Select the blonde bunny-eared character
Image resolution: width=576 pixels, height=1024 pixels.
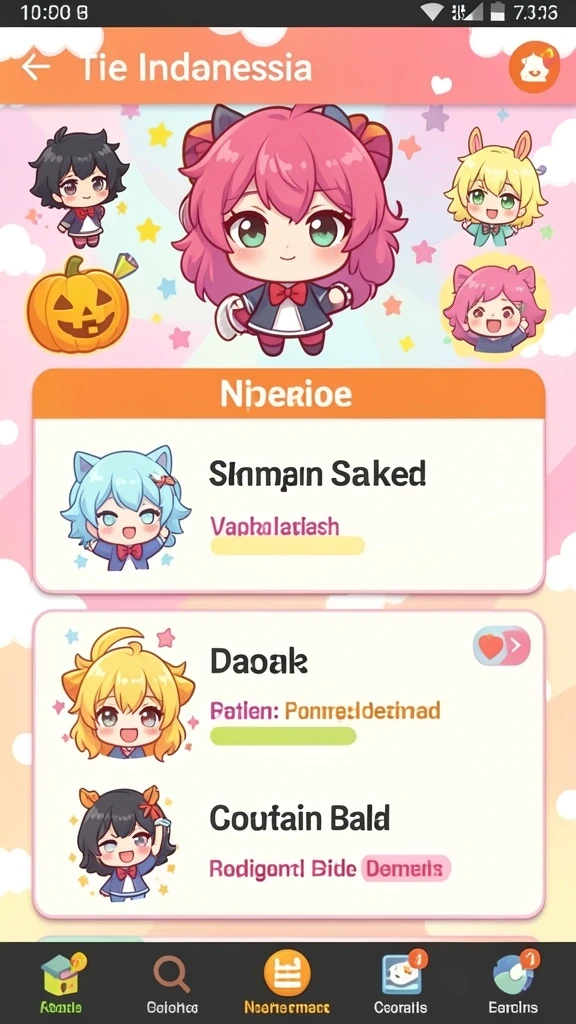(496, 187)
